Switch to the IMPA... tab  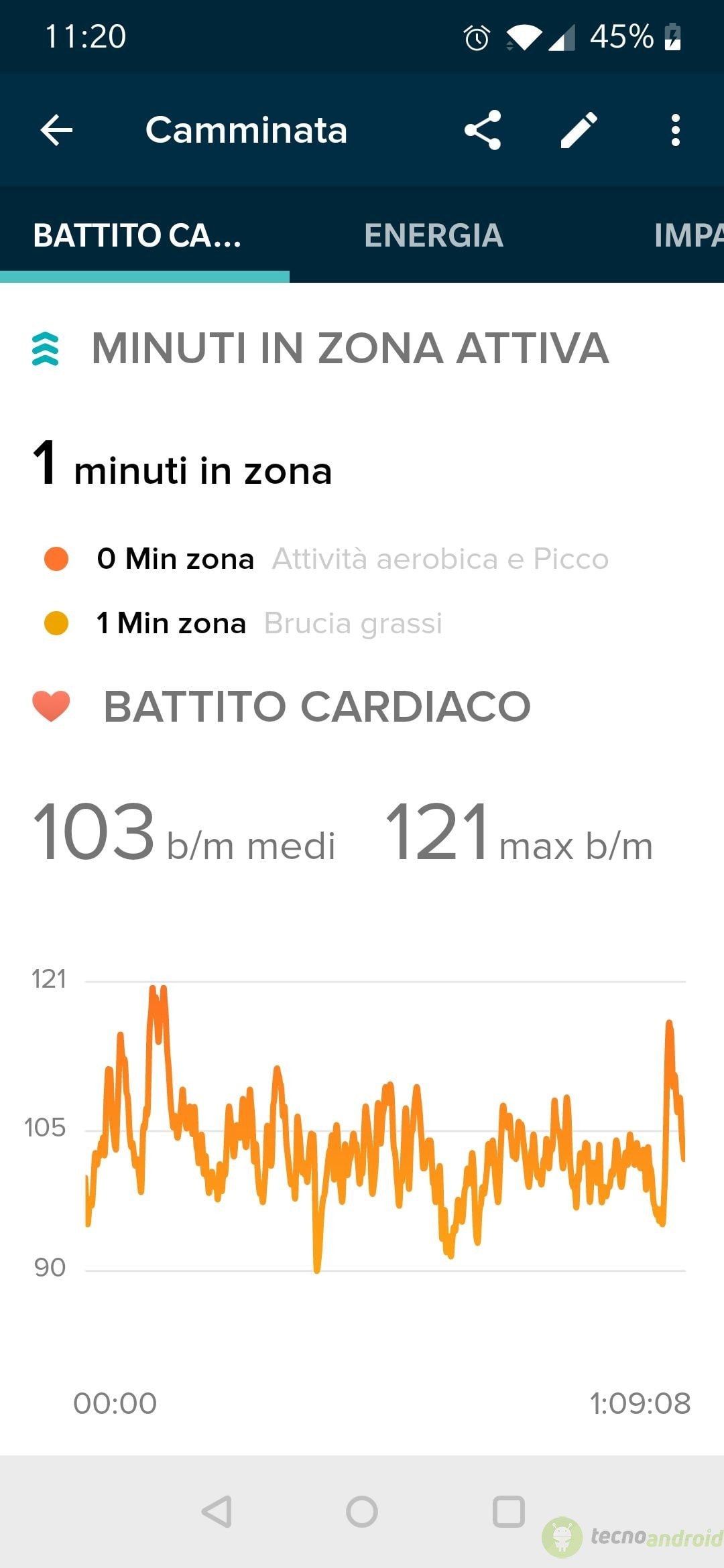coord(688,235)
